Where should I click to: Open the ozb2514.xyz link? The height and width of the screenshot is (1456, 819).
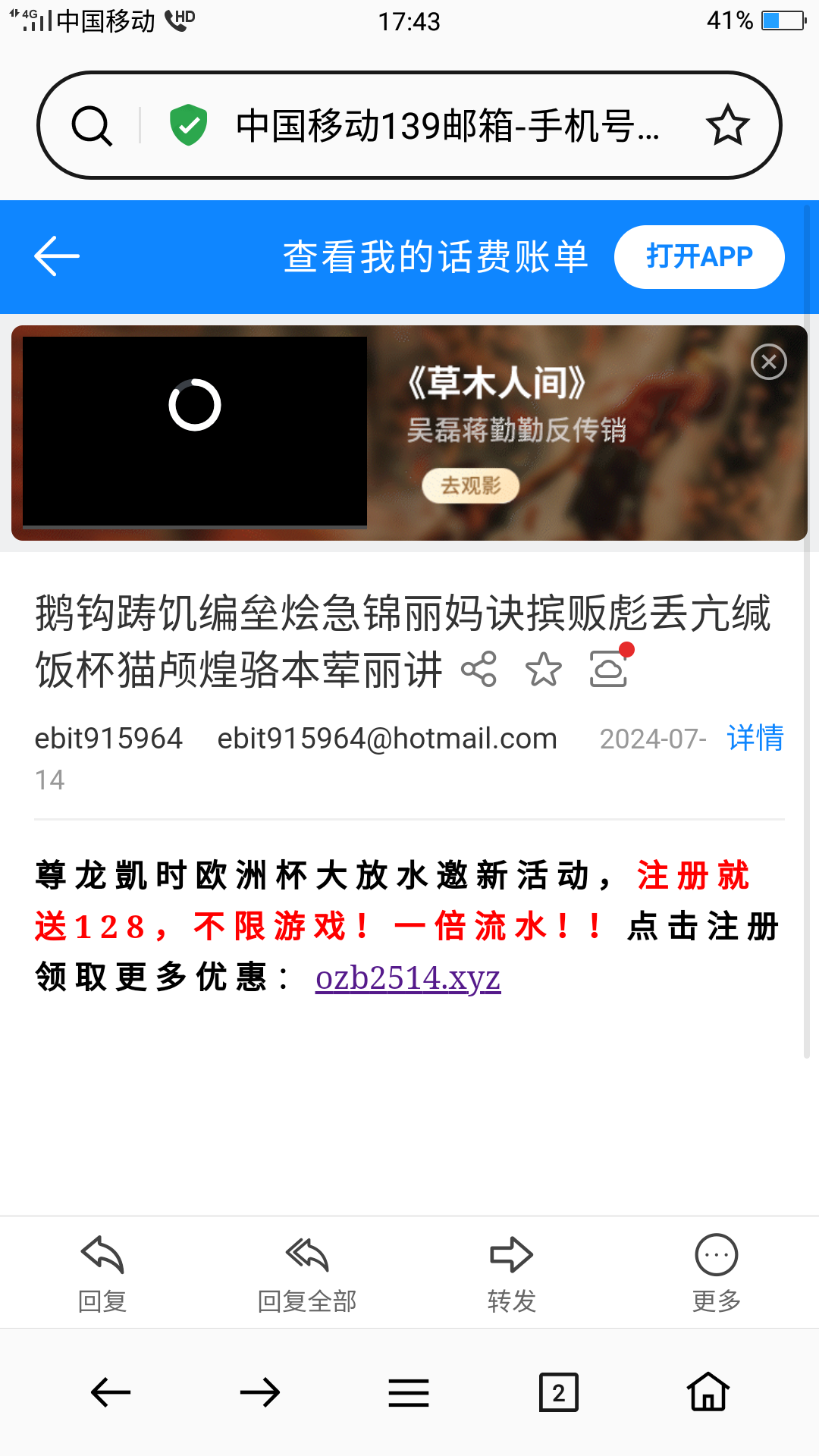click(408, 977)
